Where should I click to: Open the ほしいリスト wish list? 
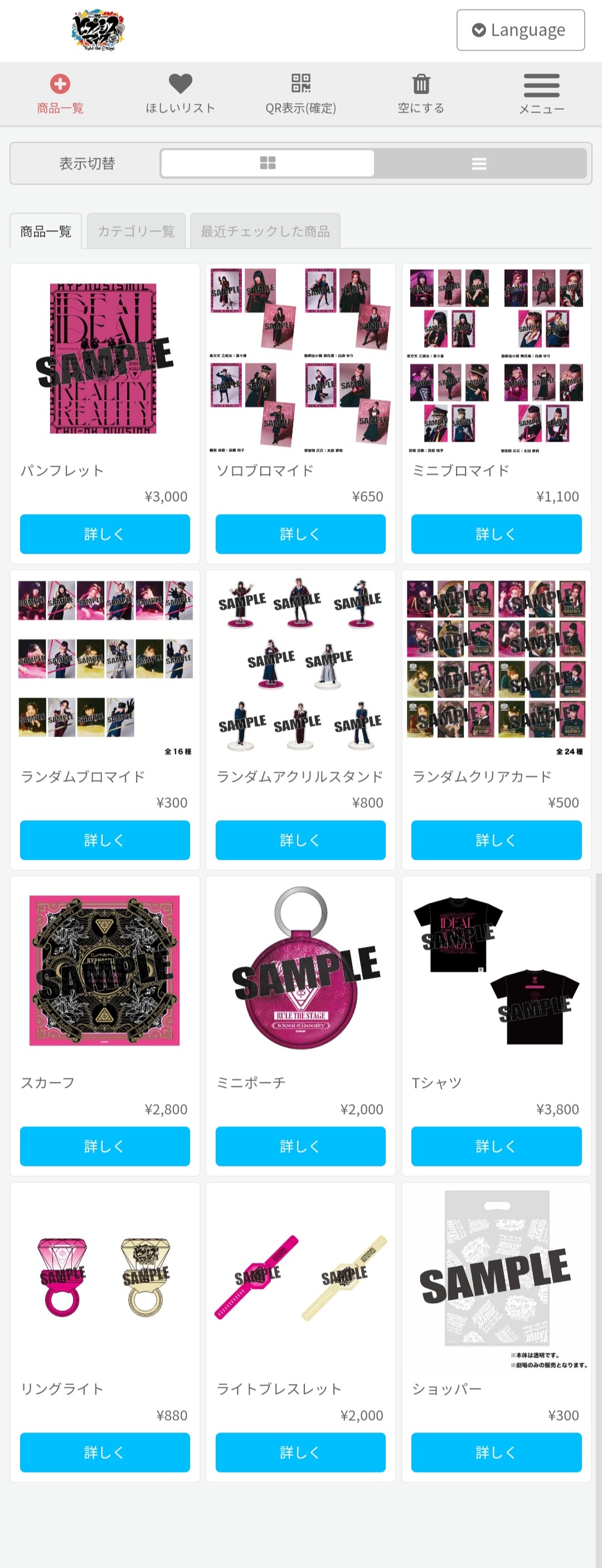tap(180, 93)
